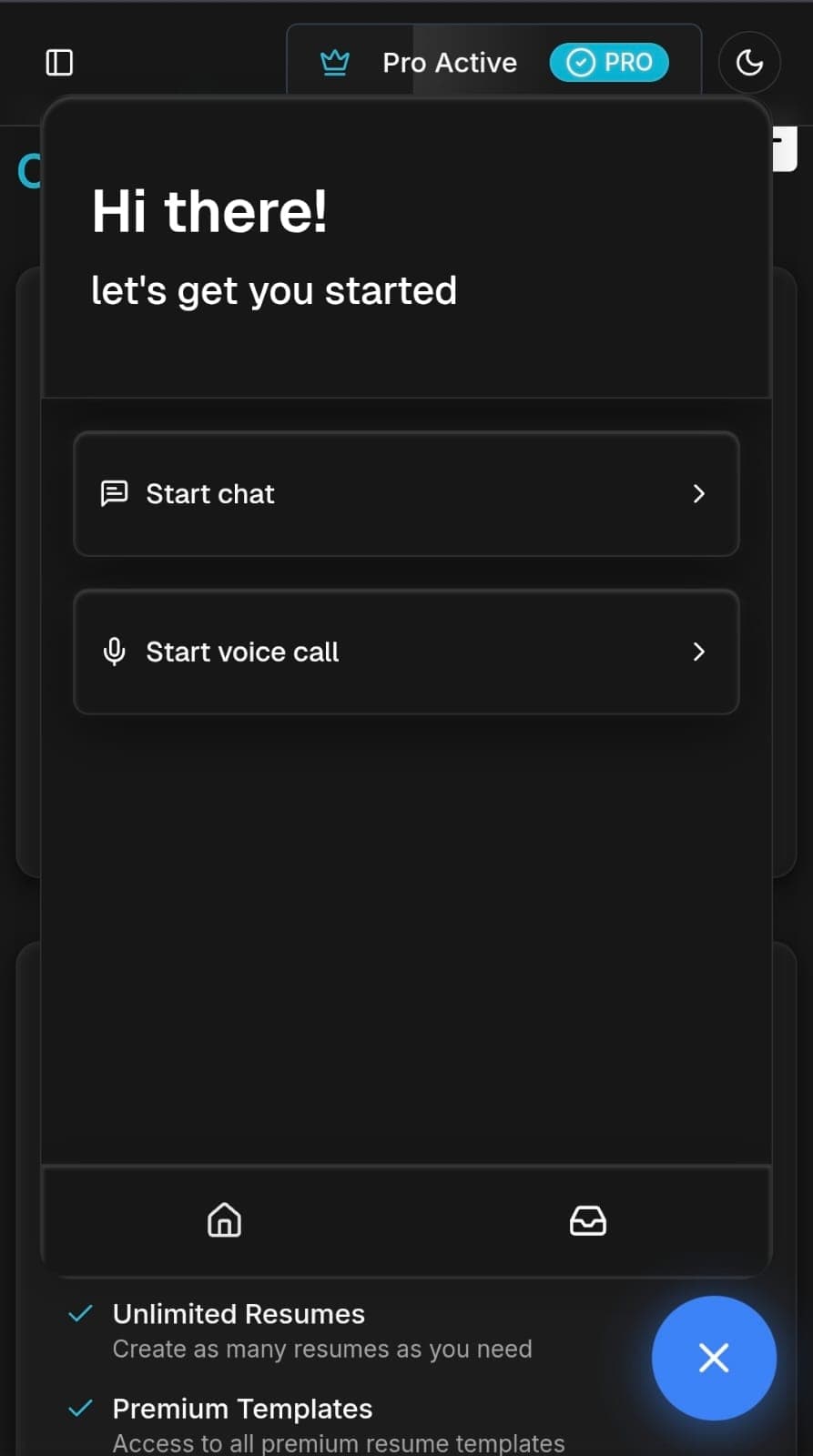Image resolution: width=813 pixels, height=1456 pixels.
Task: Open the sidebar panel toggle
Action: [x=59, y=63]
